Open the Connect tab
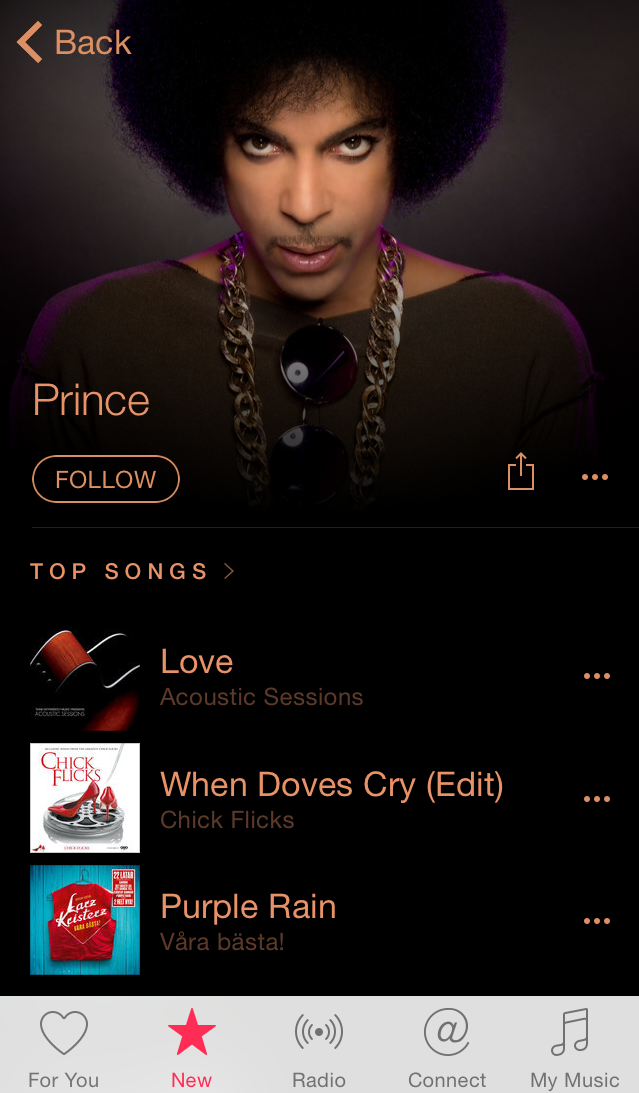The height and width of the screenshot is (1093, 639). tap(447, 1046)
